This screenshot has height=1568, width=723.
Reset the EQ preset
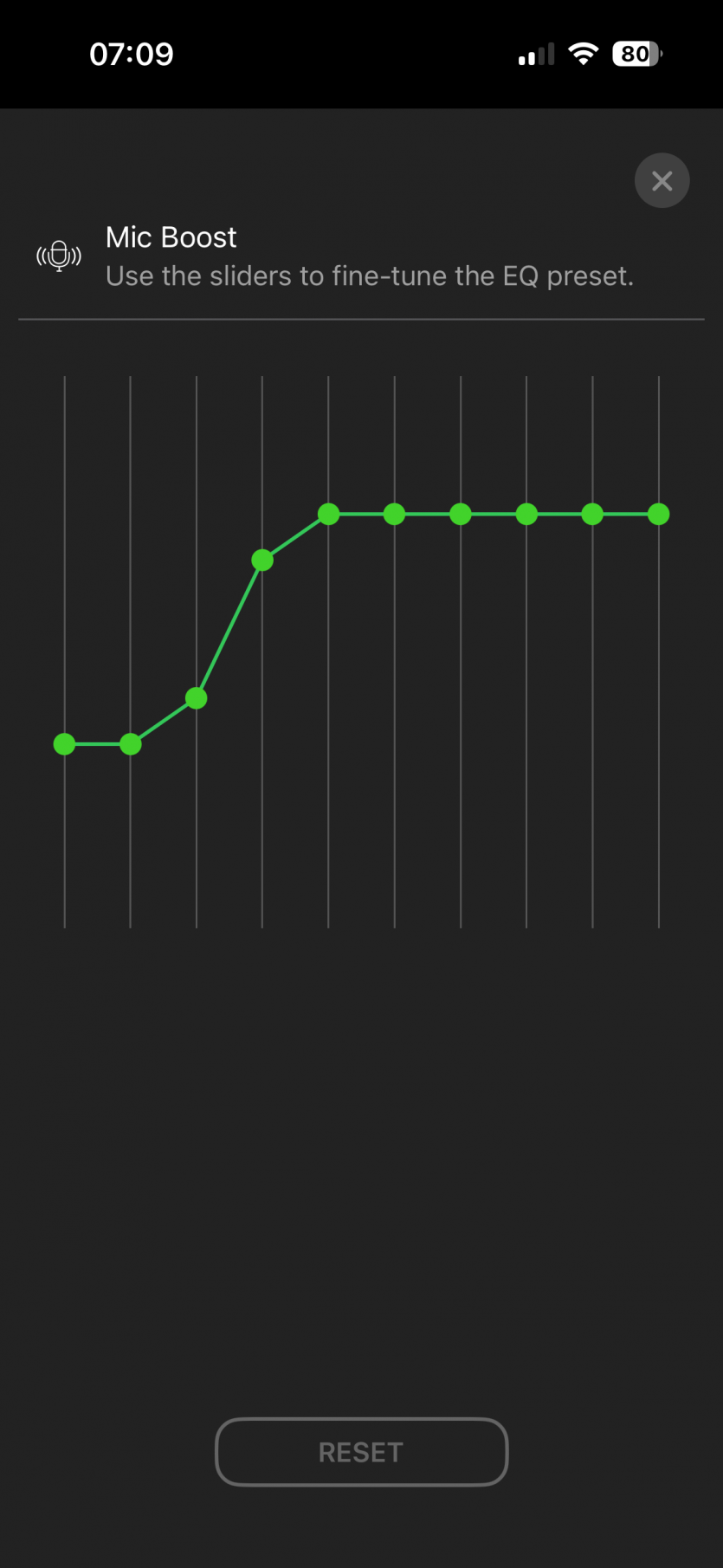361,1452
